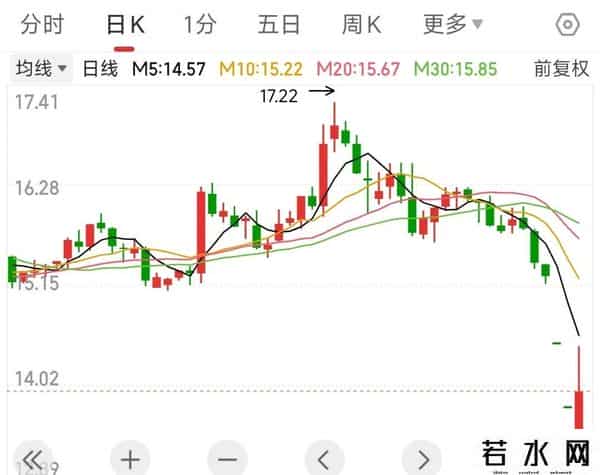Screen dimensions: 600x475
Task: Switch to the 分时 chart tab
Action: pos(43,24)
